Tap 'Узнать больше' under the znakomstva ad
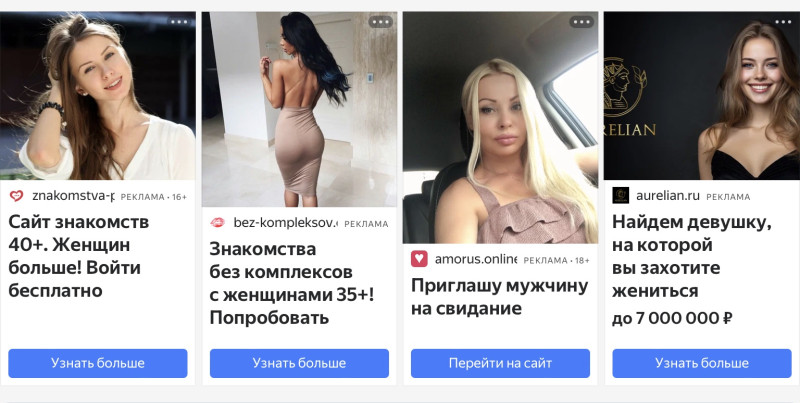This screenshot has width=800, height=403. coord(98,363)
